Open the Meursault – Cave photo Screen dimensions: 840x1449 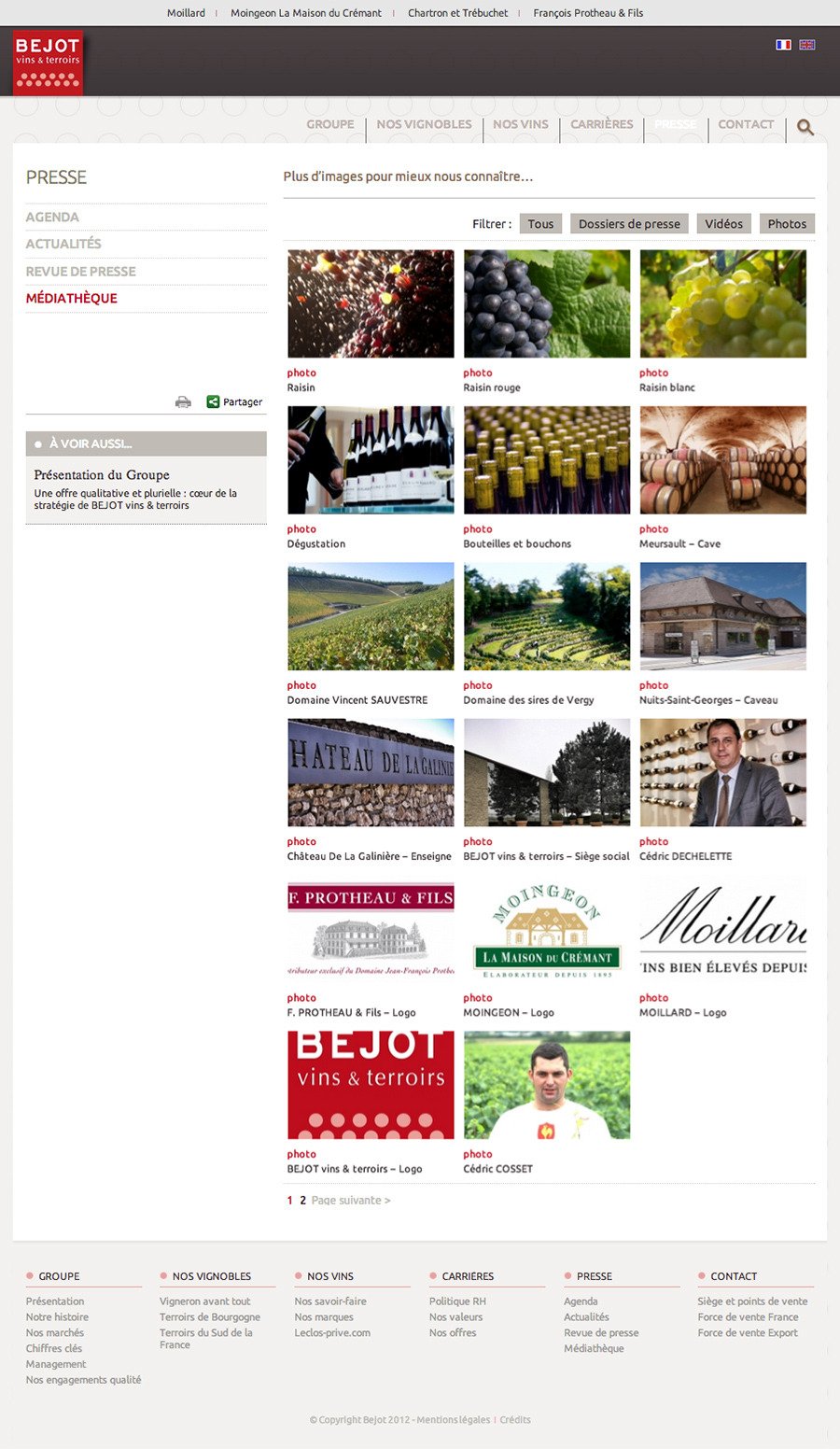pos(722,460)
